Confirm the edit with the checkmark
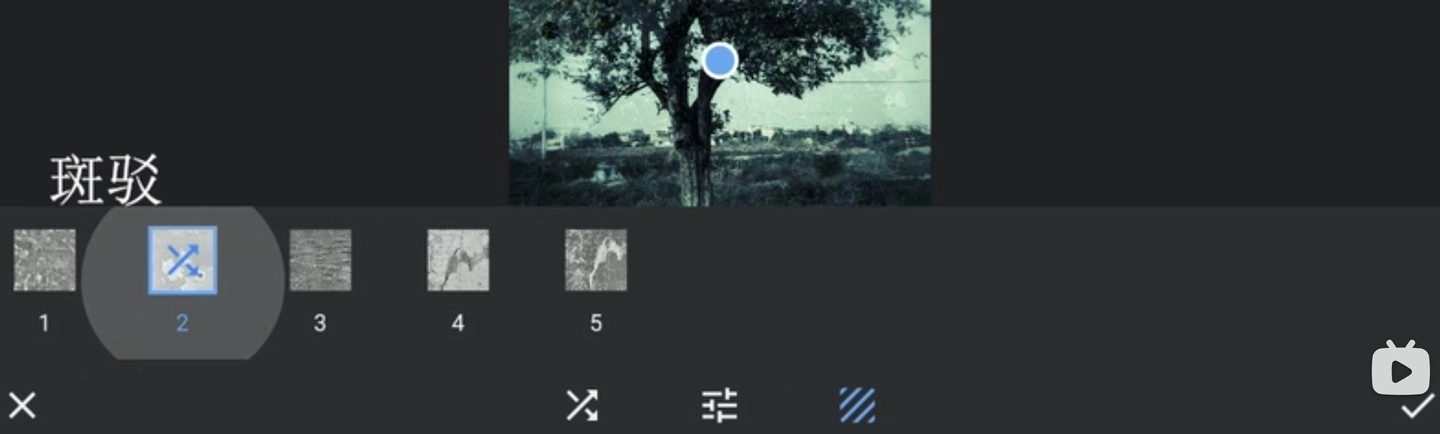 click(1416, 406)
